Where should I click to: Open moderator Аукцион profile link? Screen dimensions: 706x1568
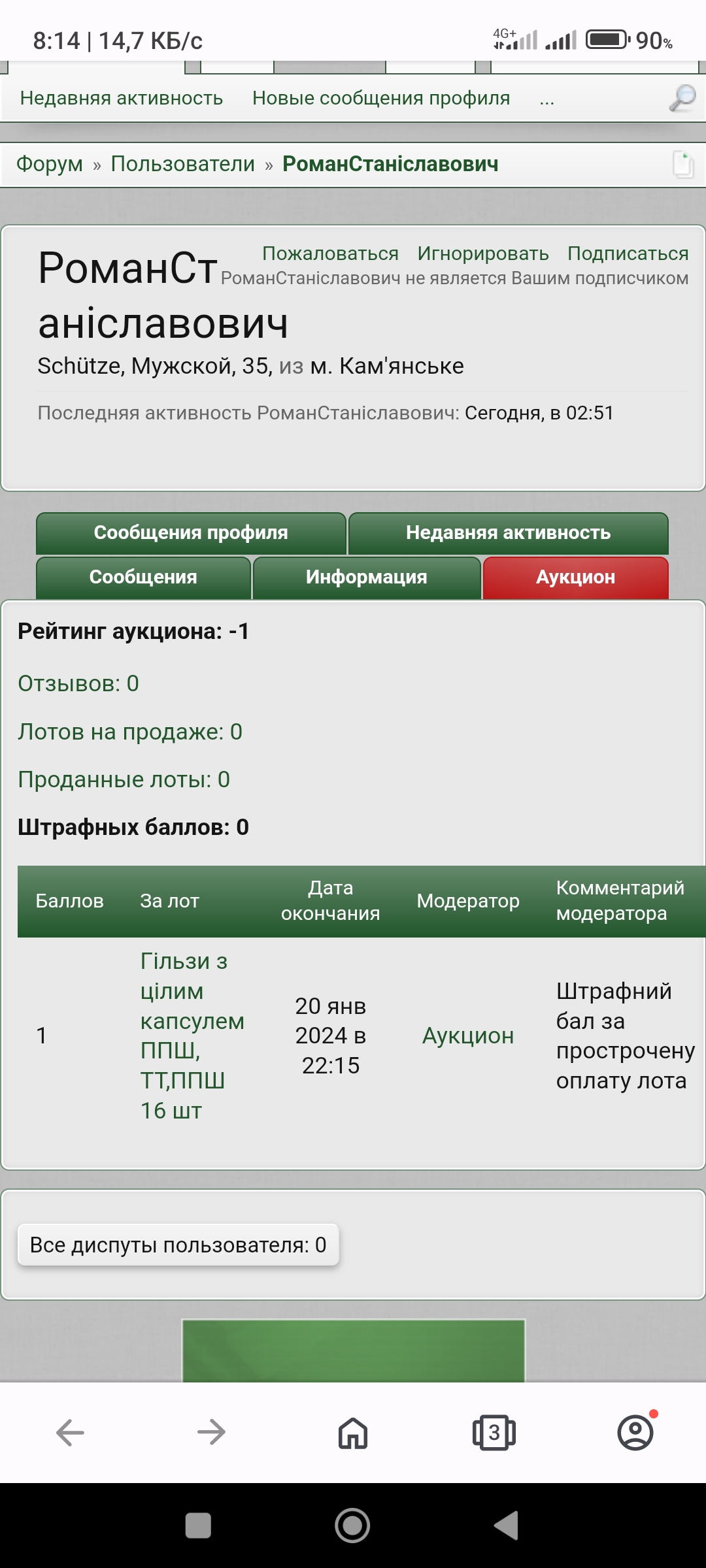[468, 1036]
